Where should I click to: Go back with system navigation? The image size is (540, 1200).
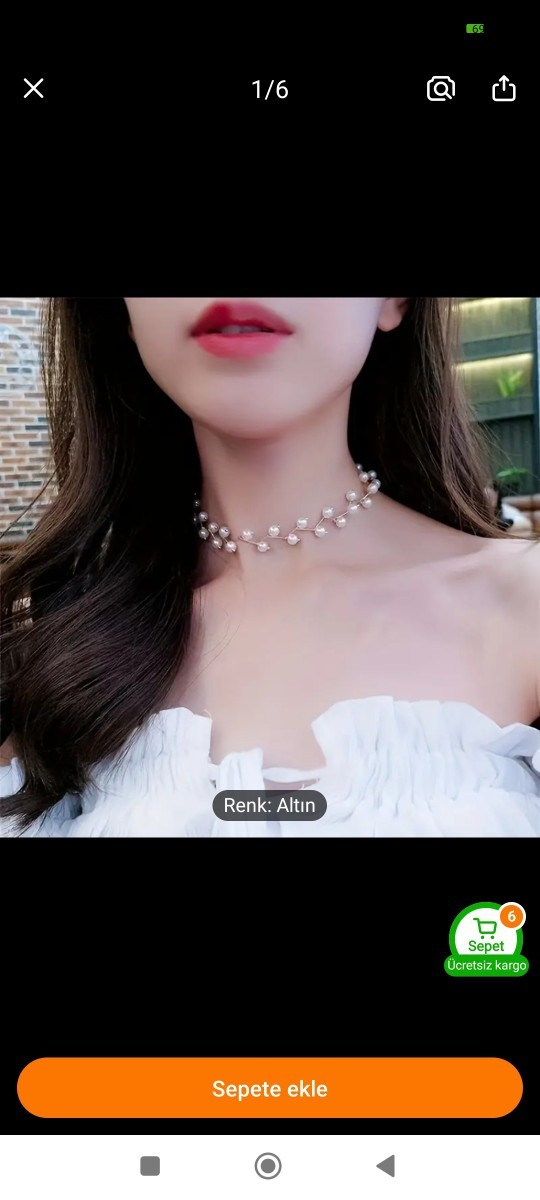pyautogui.click(x=385, y=1165)
